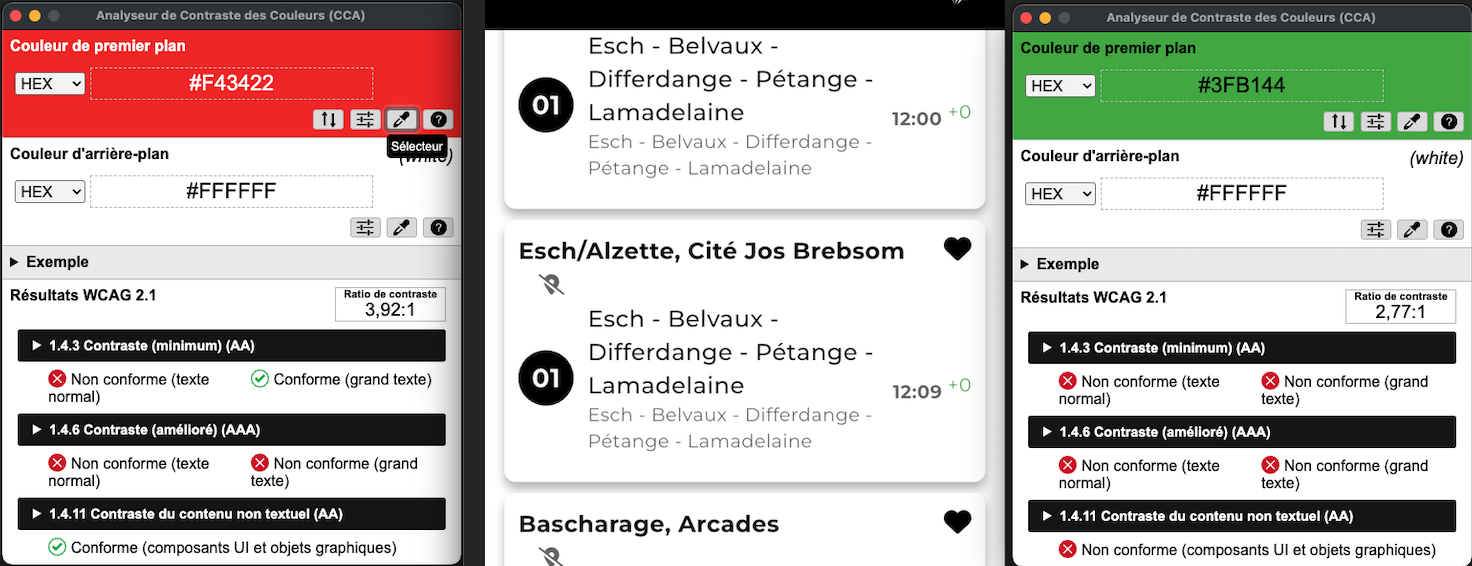Edit the #3FB144 foreground hex field
Screen dimensions: 1472x566
click(1241, 86)
